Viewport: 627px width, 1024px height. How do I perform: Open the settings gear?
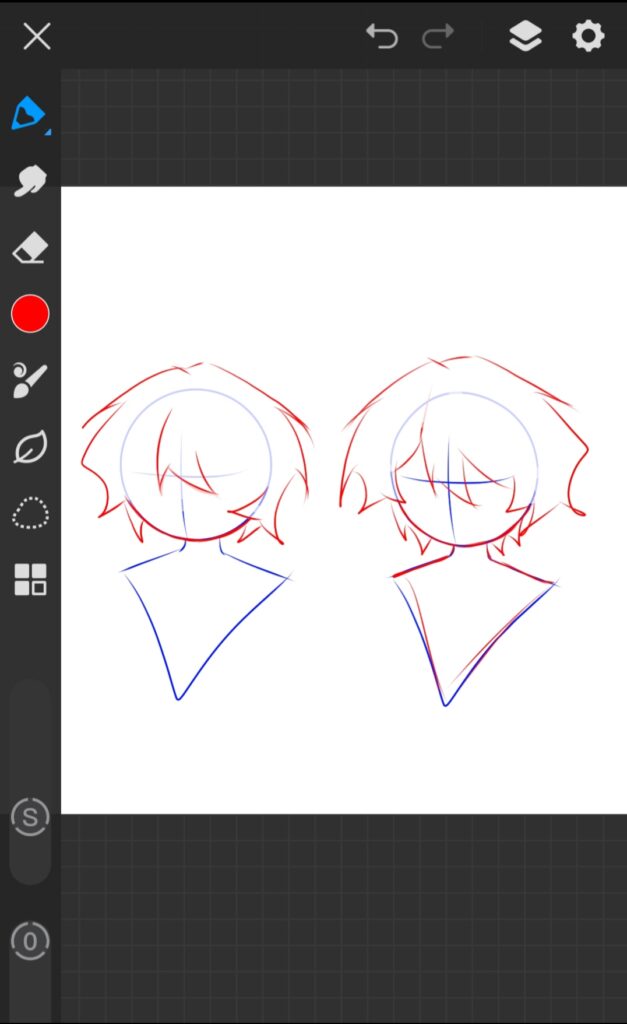click(588, 37)
